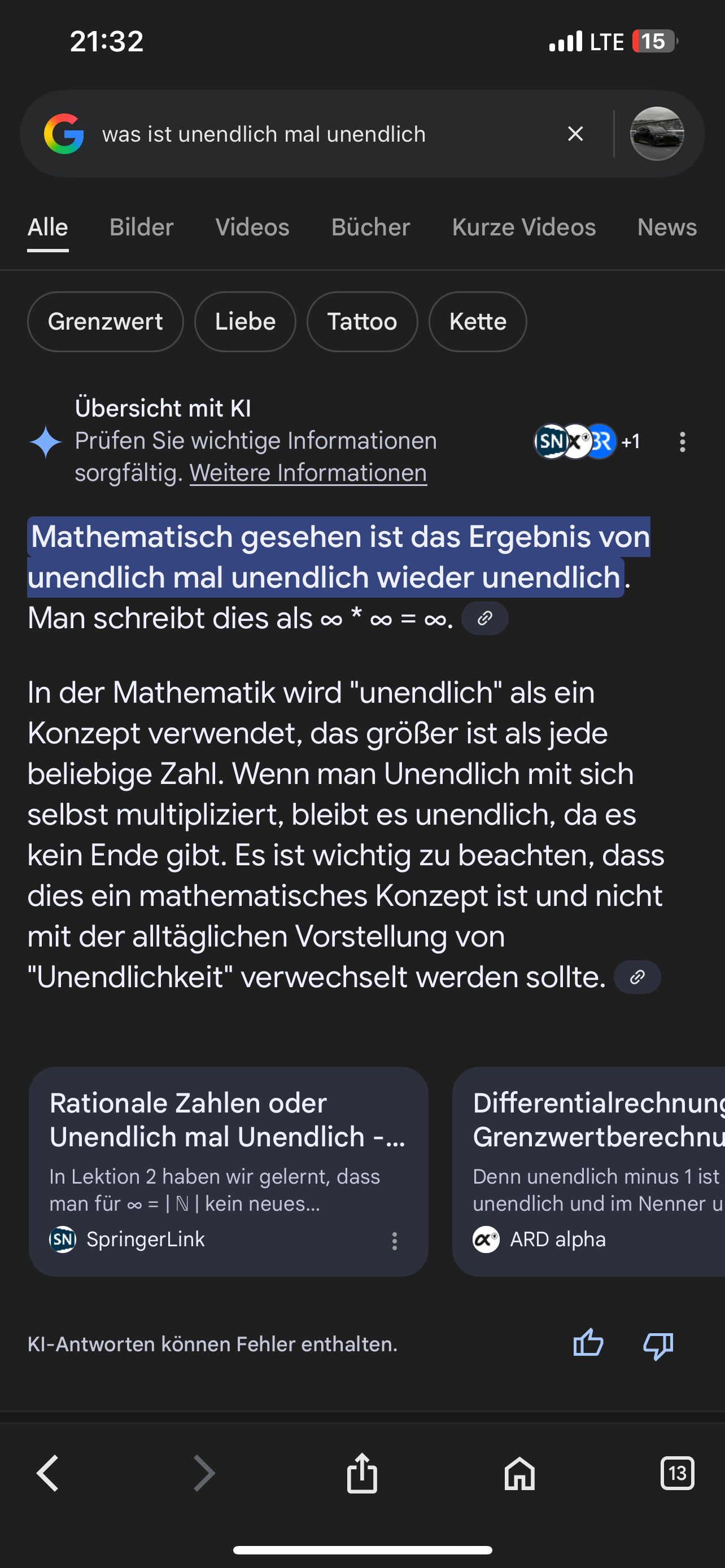Rate the AI answer with thumbs up

[588, 1343]
